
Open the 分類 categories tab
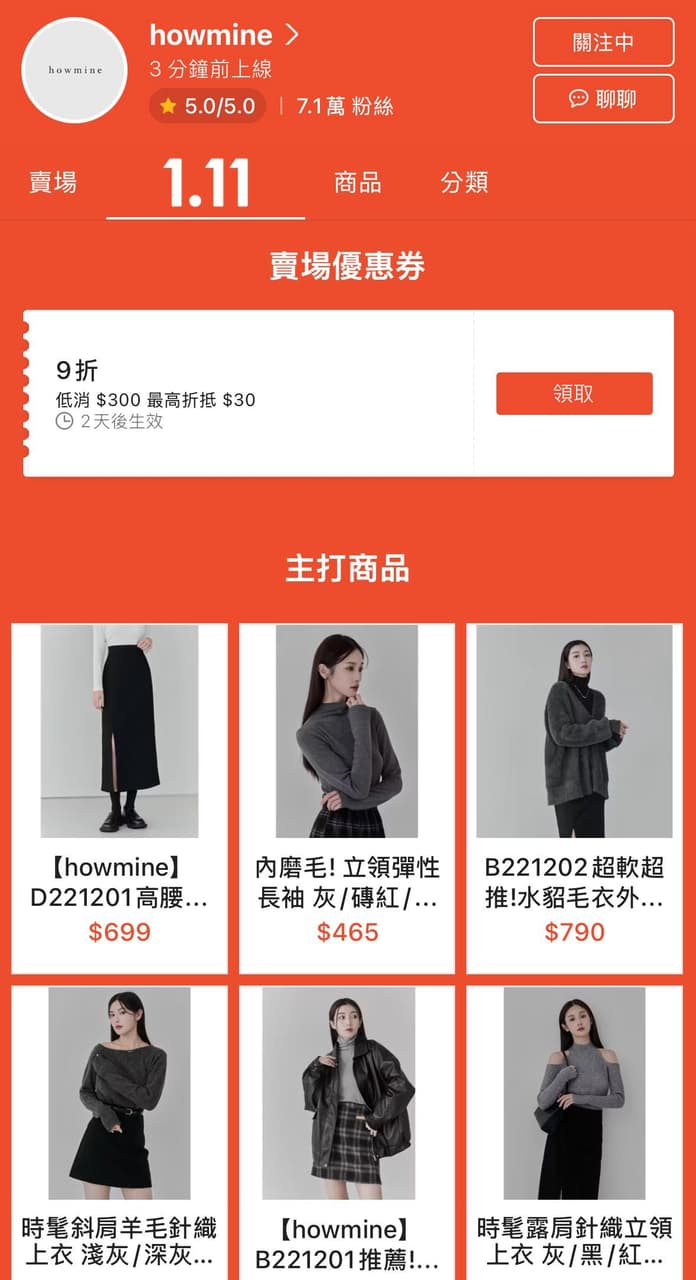click(464, 182)
